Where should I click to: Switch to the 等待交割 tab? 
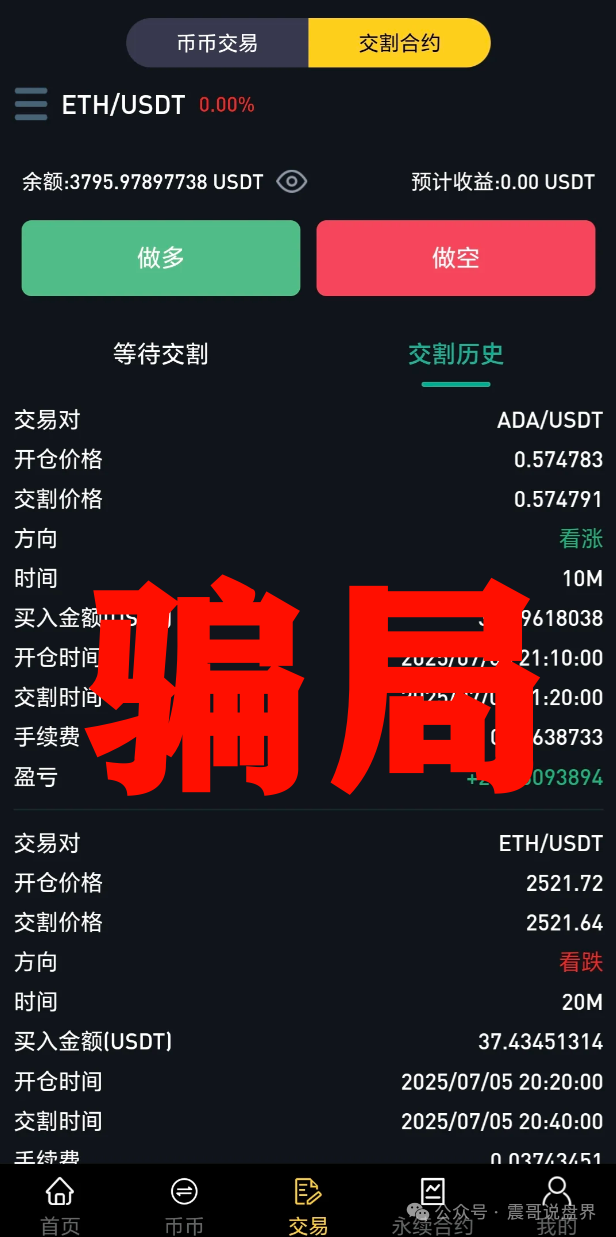[161, 354]
